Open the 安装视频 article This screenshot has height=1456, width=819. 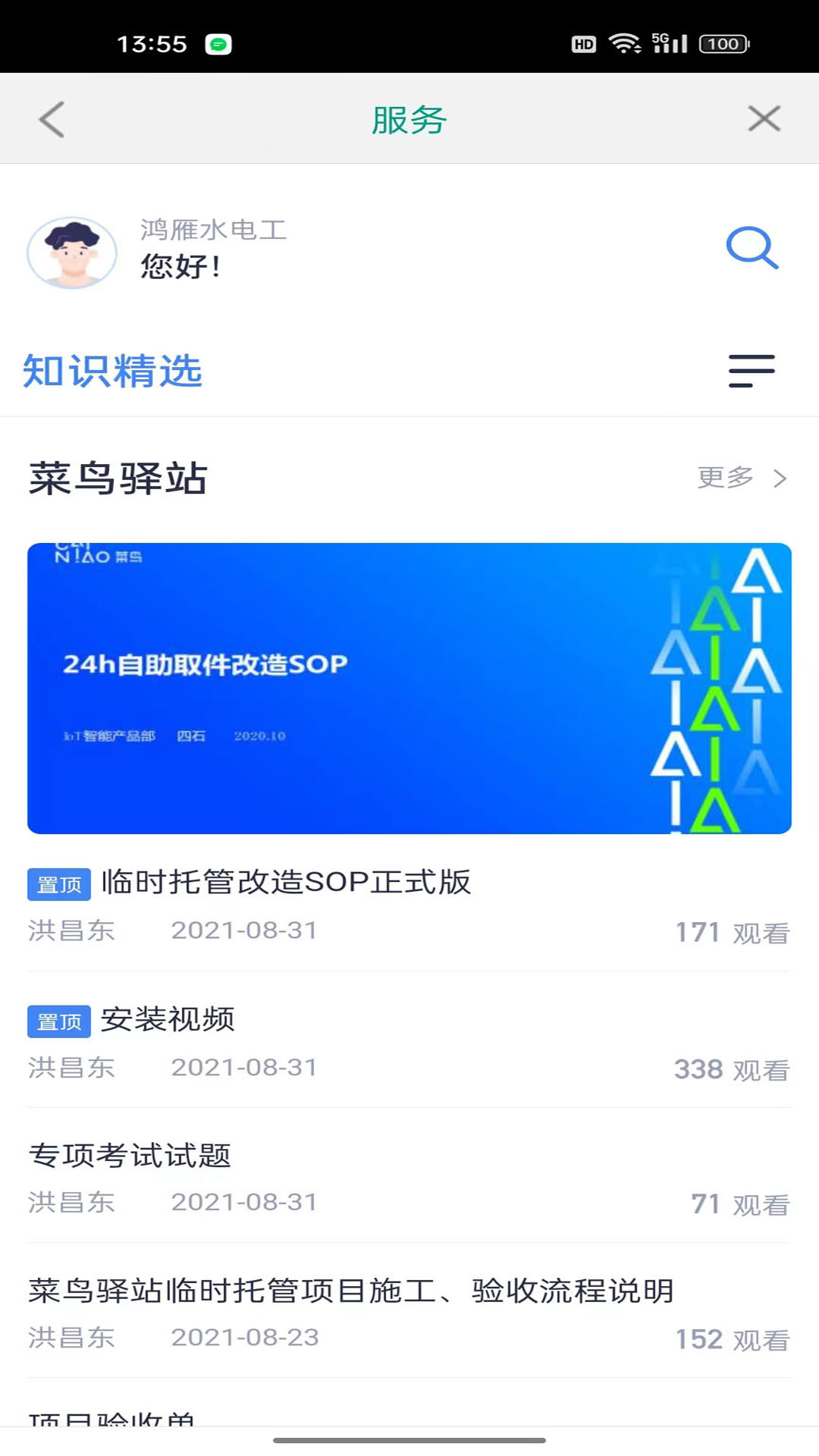tap(168, 1021)
